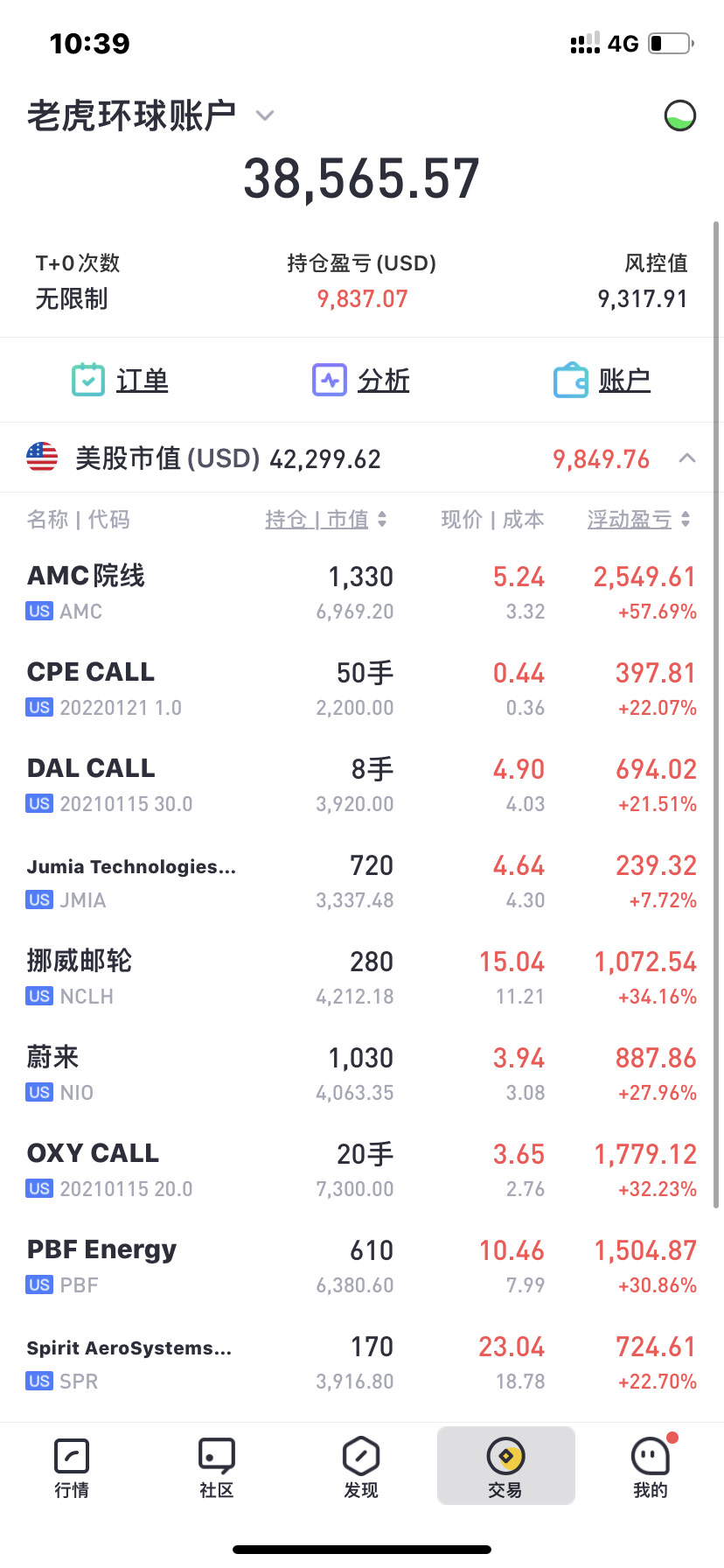Sort holdings by 持仓 | 市值
The width and height of the screenshot is (724, 1568).
325,520
